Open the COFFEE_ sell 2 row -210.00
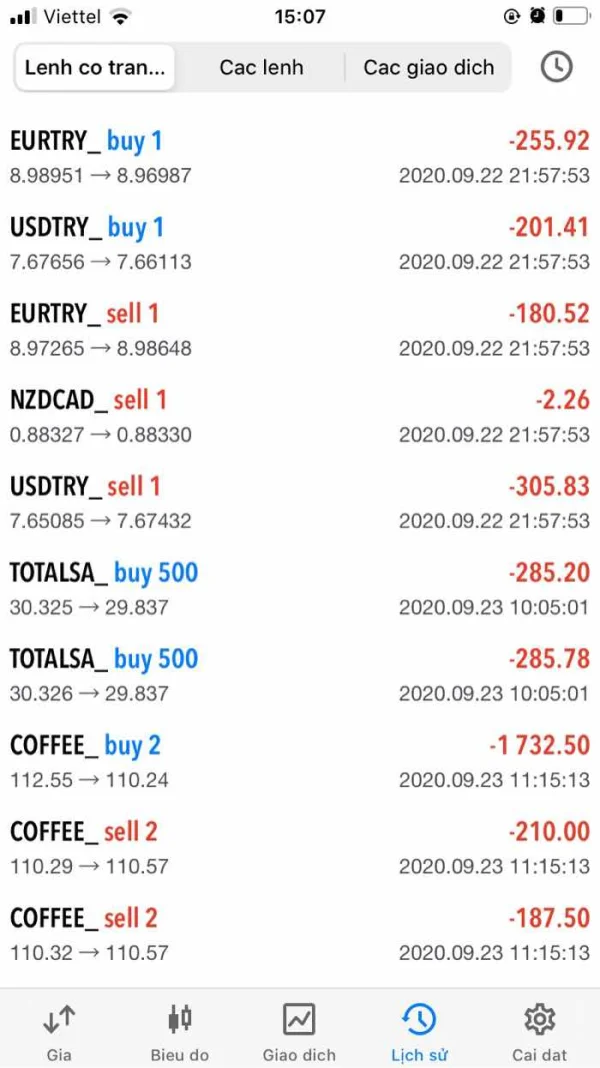Screen dimensions: 600x1068 pos(300,848)
